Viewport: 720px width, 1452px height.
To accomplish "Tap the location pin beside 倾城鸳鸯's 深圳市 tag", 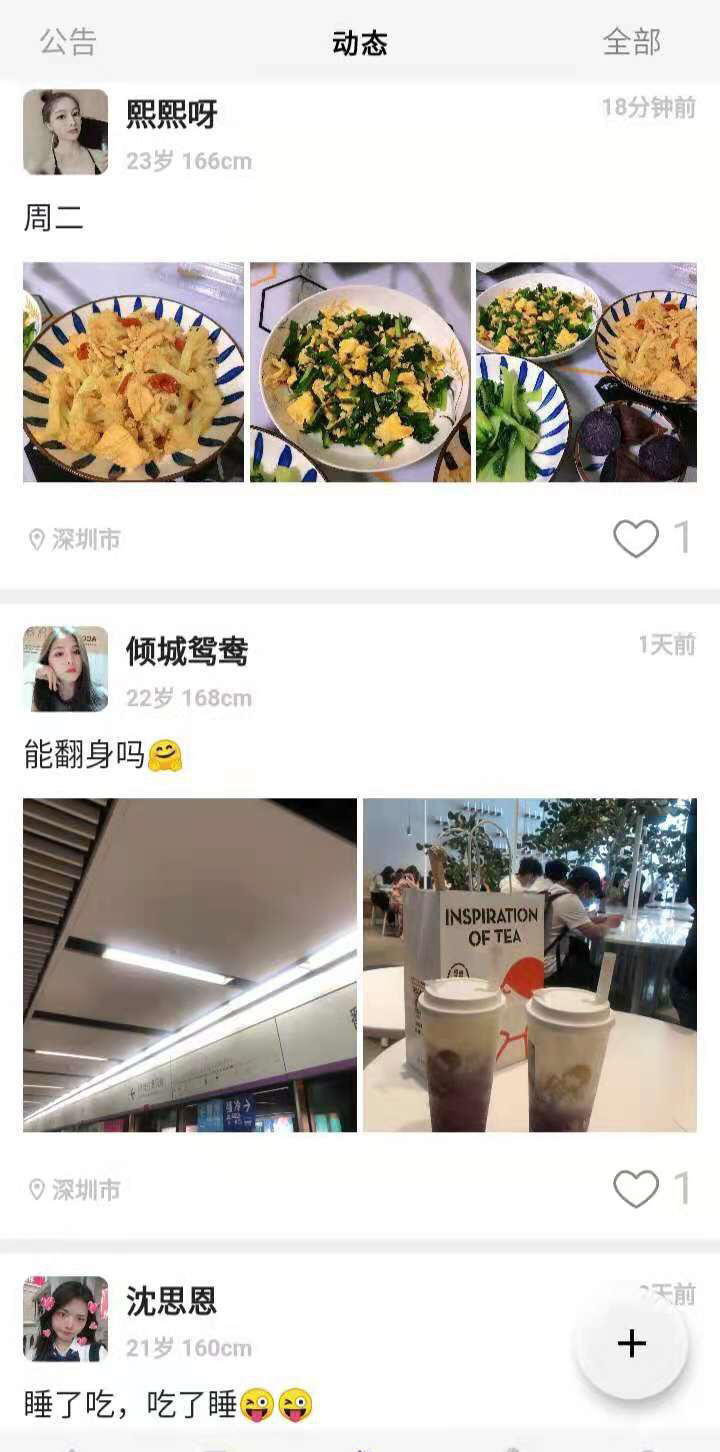I will [33, 1186].
